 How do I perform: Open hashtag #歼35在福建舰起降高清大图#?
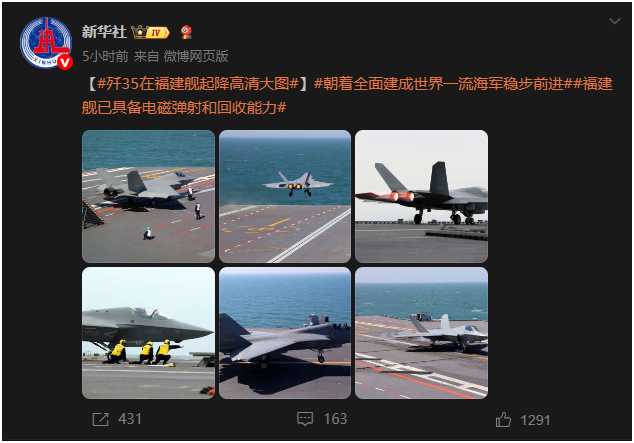point(198,85)
